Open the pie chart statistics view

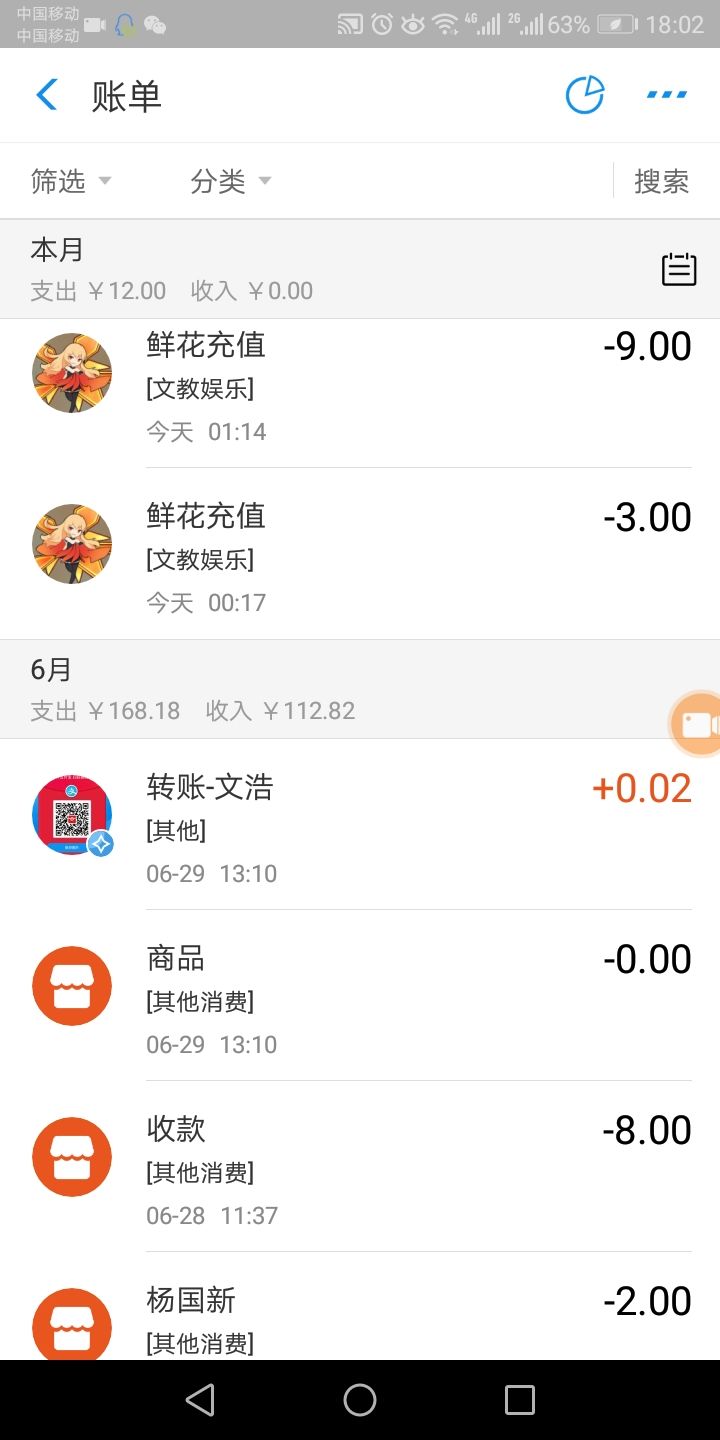point(584,94)
